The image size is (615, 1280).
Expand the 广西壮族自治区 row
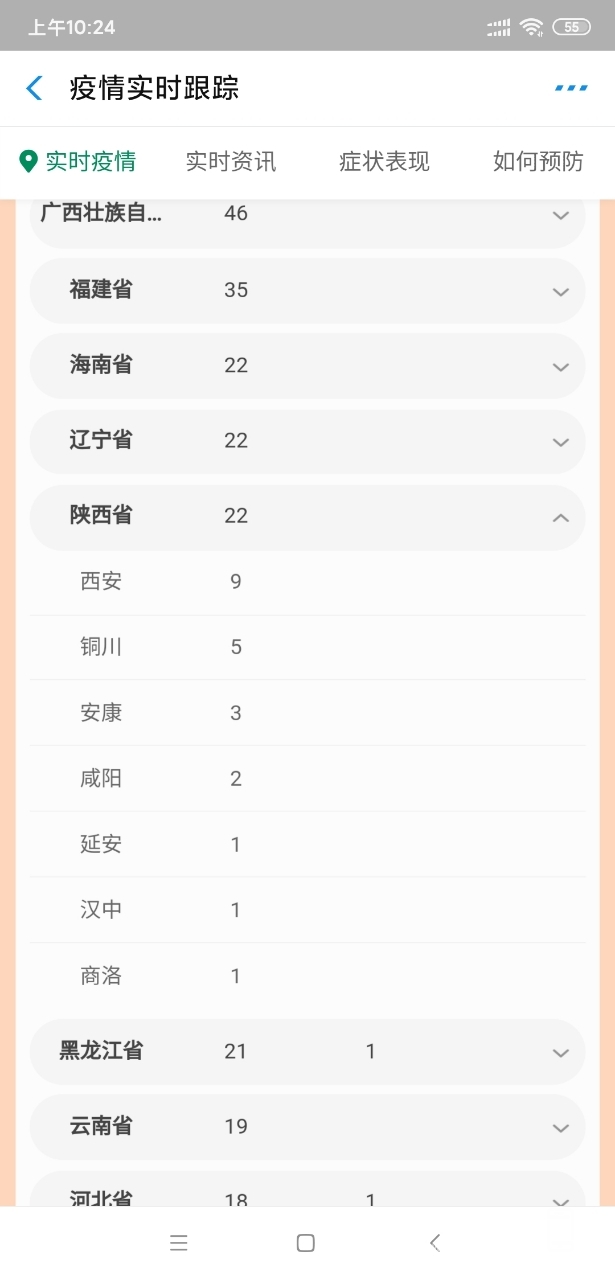(x=560, y=215)
